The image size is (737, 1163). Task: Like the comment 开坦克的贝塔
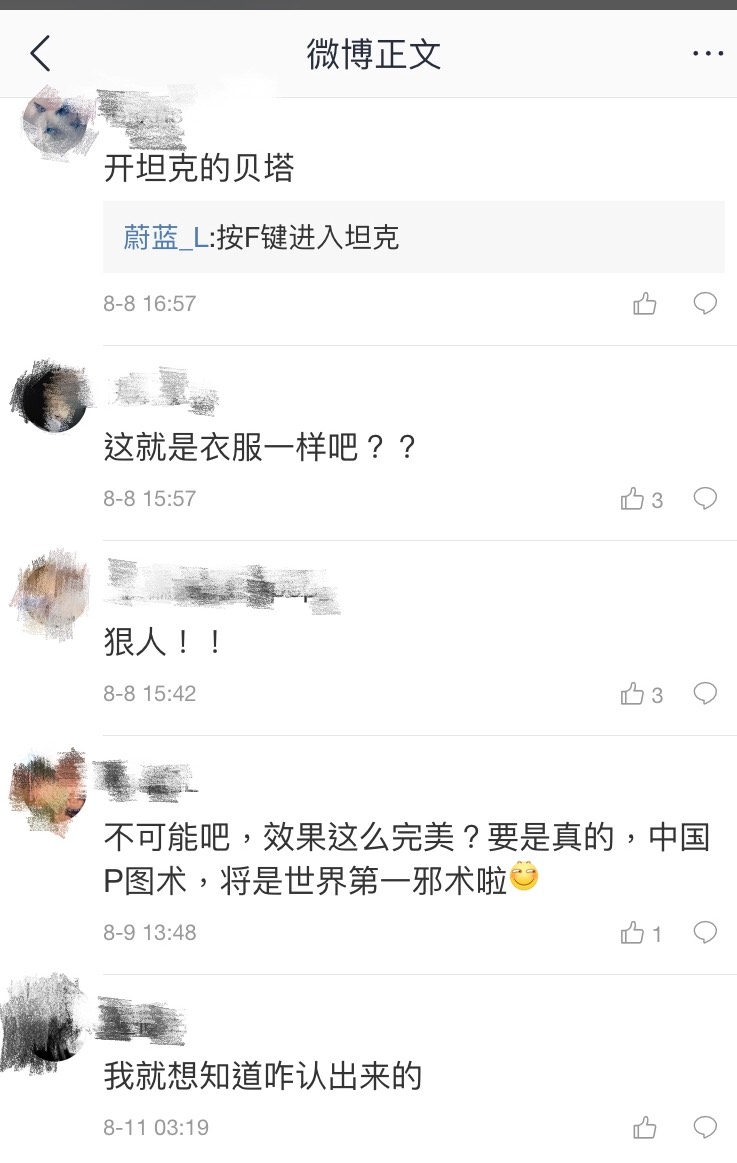click(645, 304)
